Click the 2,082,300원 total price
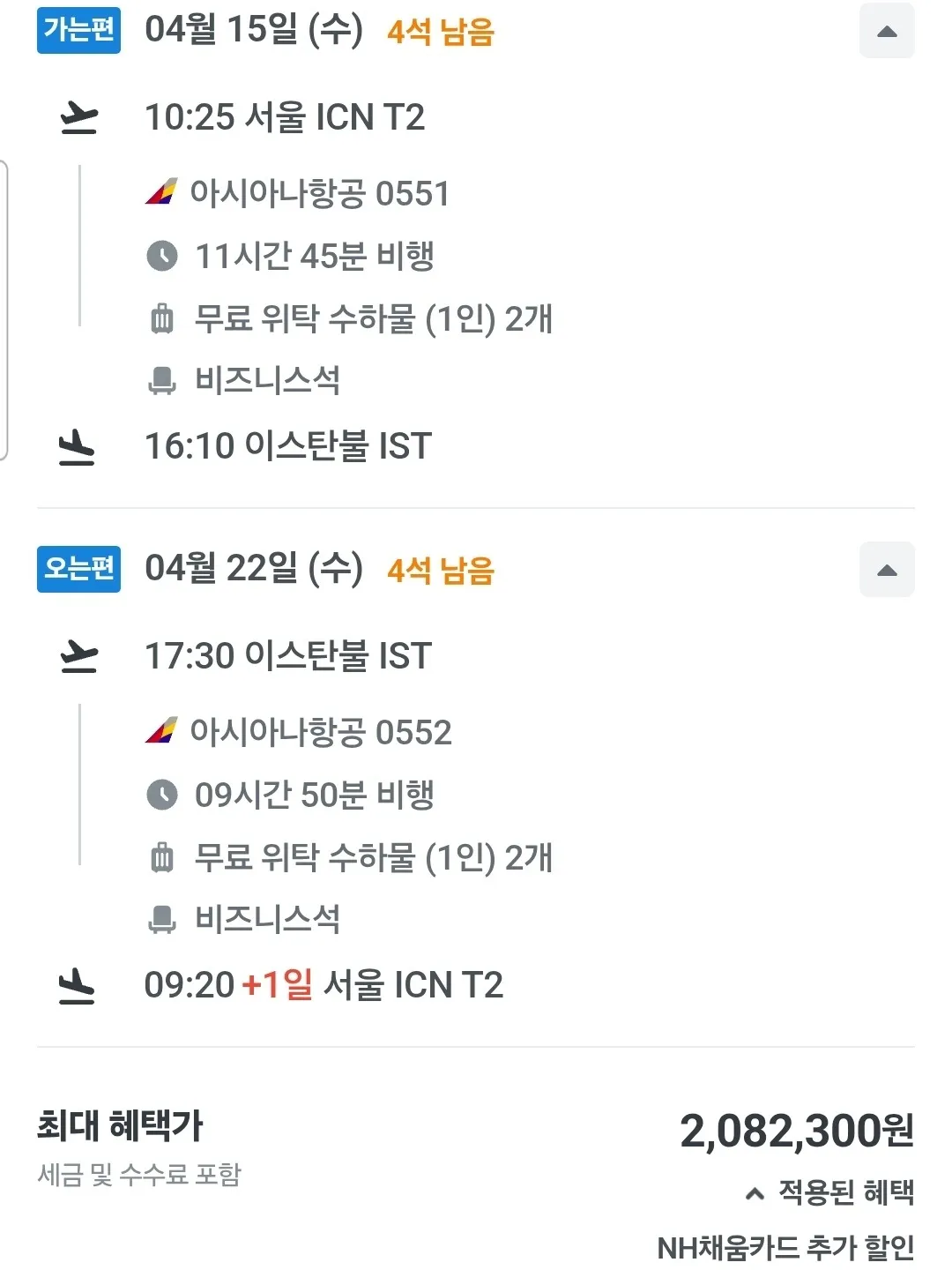Viewport: 952px width, 1270px height. [795, 1130]
